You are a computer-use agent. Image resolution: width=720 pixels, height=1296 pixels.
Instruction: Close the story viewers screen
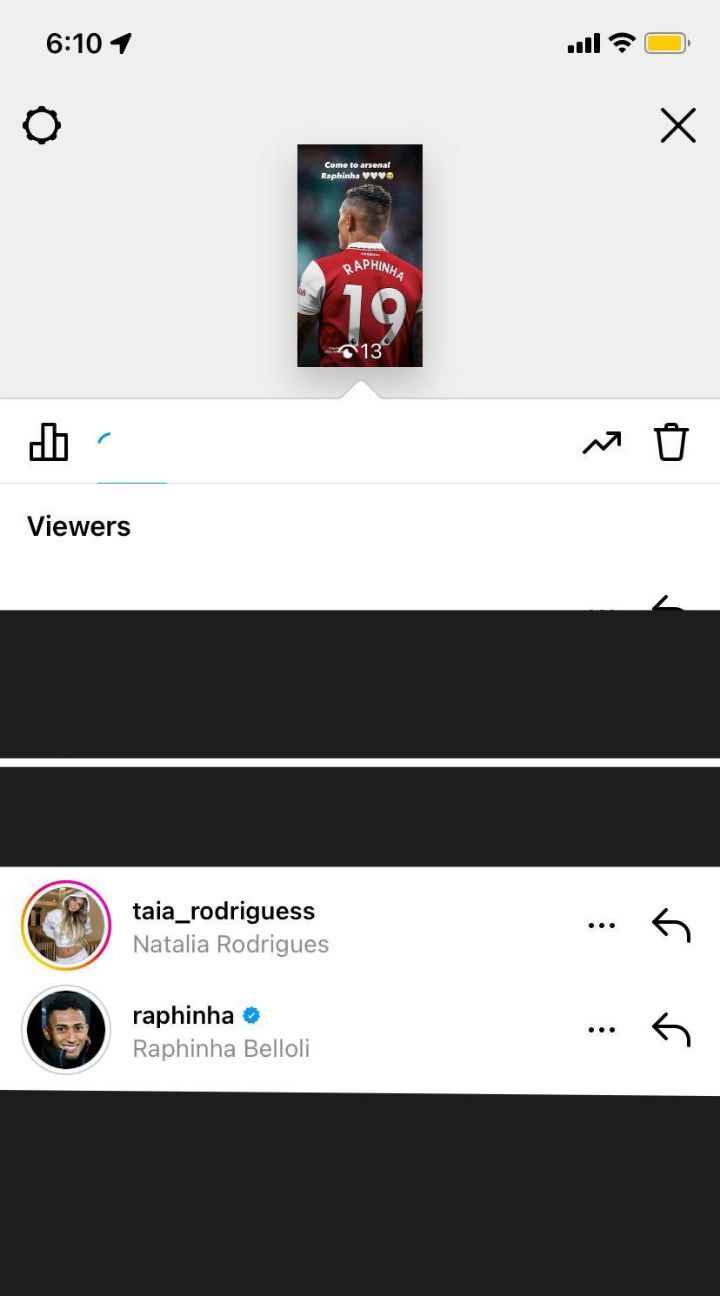[677, 126]
